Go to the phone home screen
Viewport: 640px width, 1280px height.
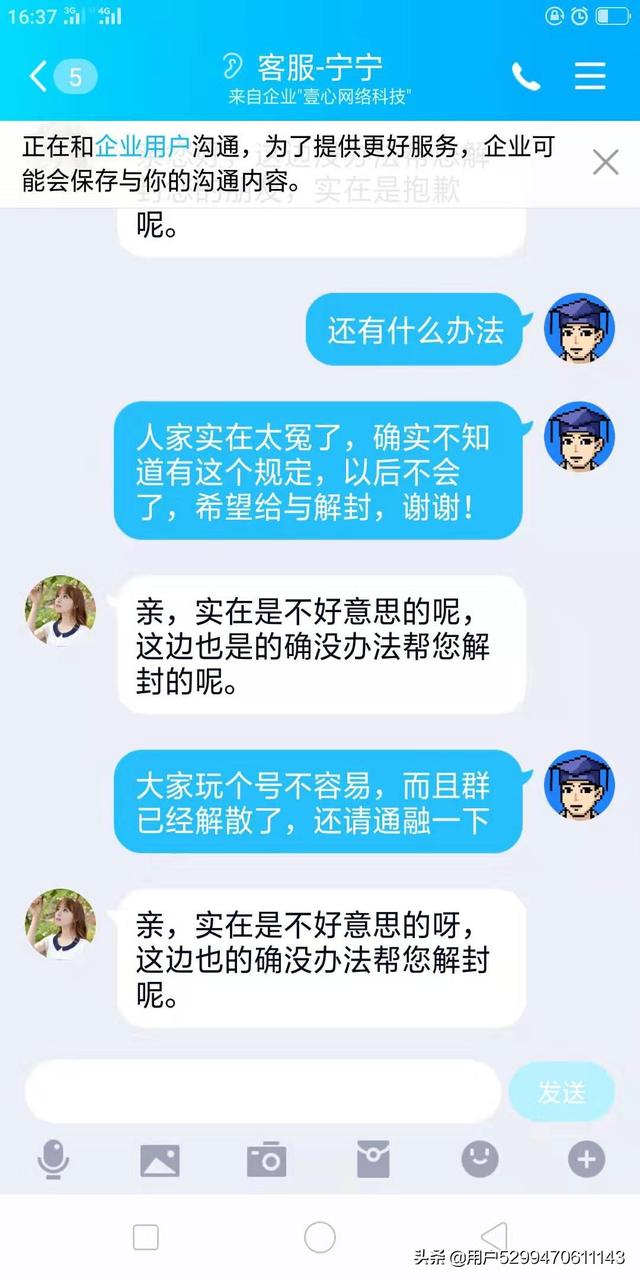[320, 1237]
